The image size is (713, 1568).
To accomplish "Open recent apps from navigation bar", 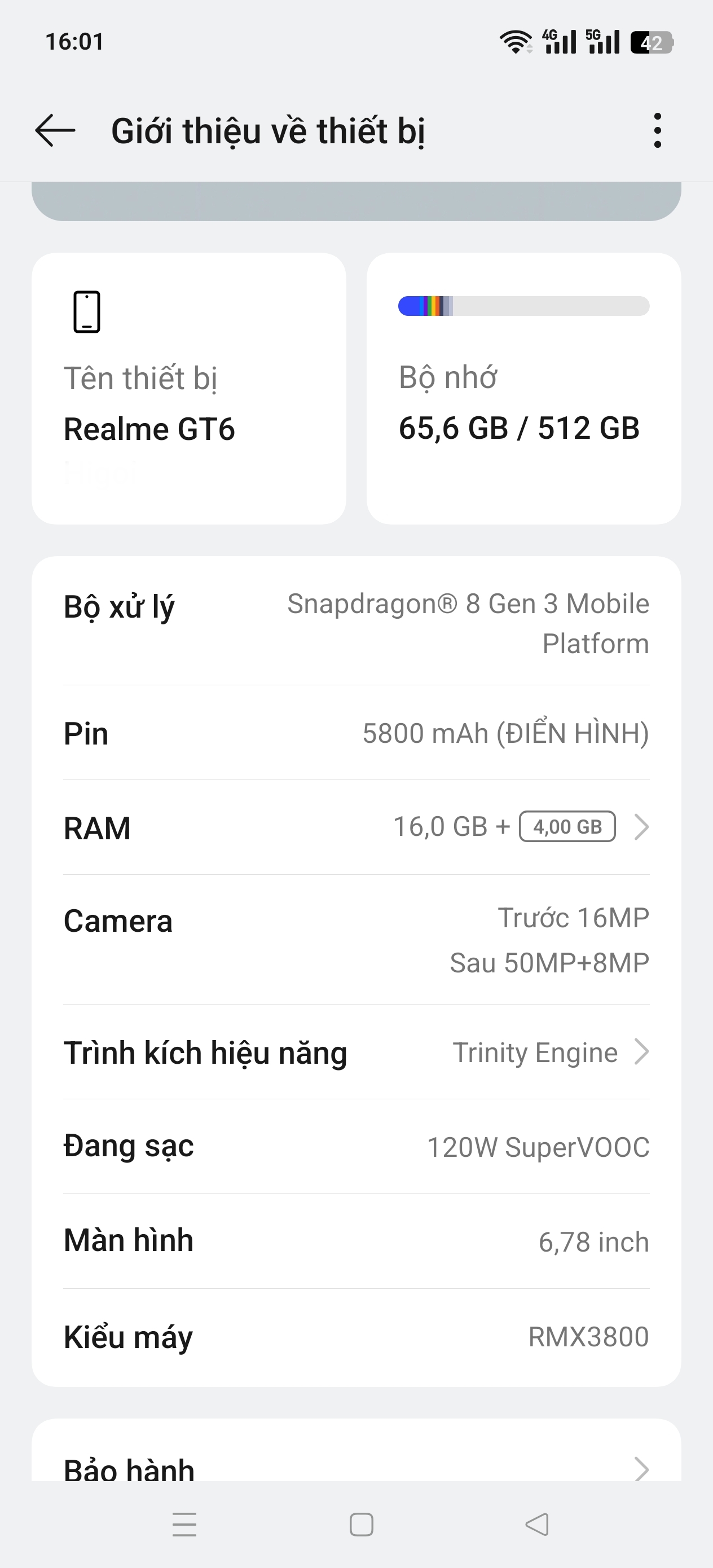I will pyautogui.click(x=184, y=1525).
